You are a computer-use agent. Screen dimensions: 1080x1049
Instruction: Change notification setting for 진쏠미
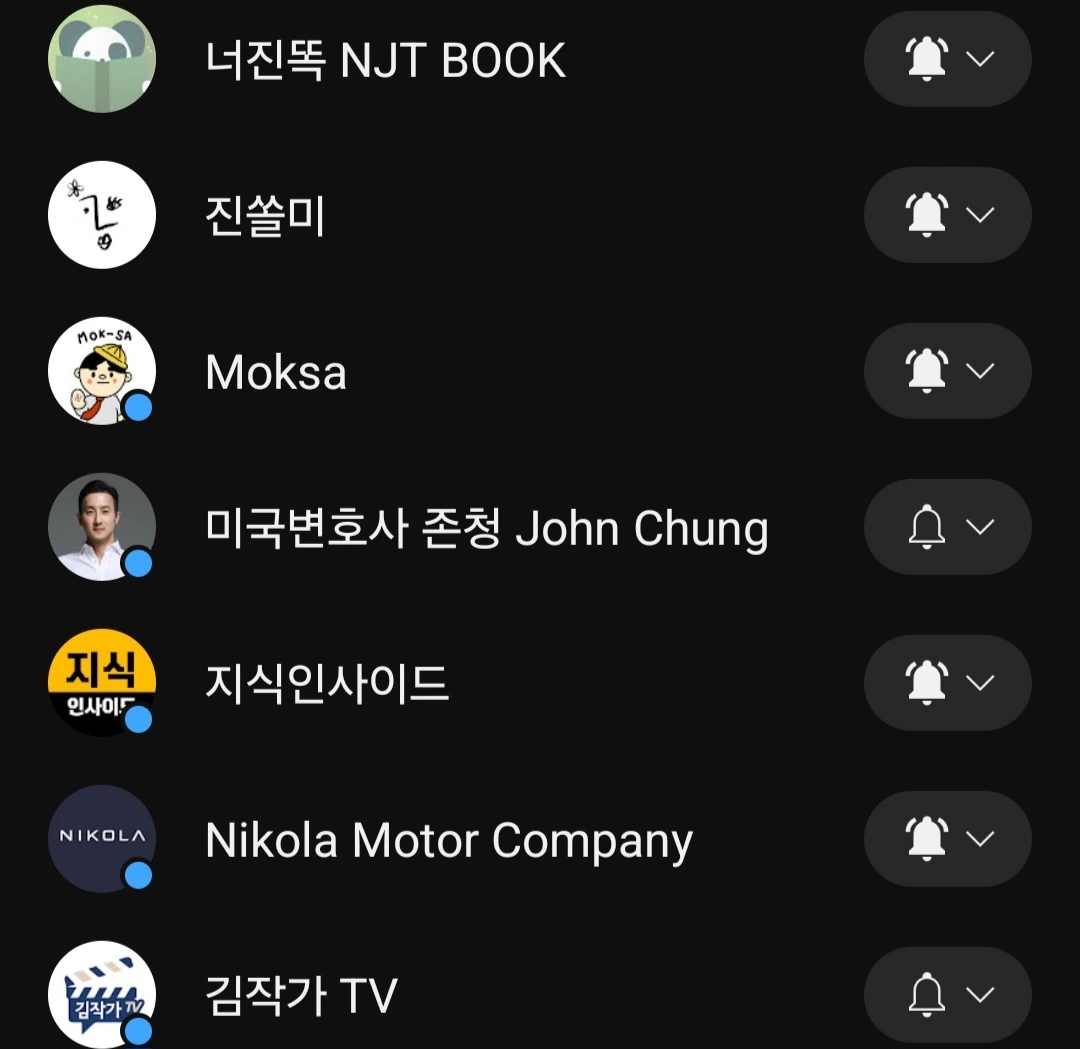click(x=947, y=215)
